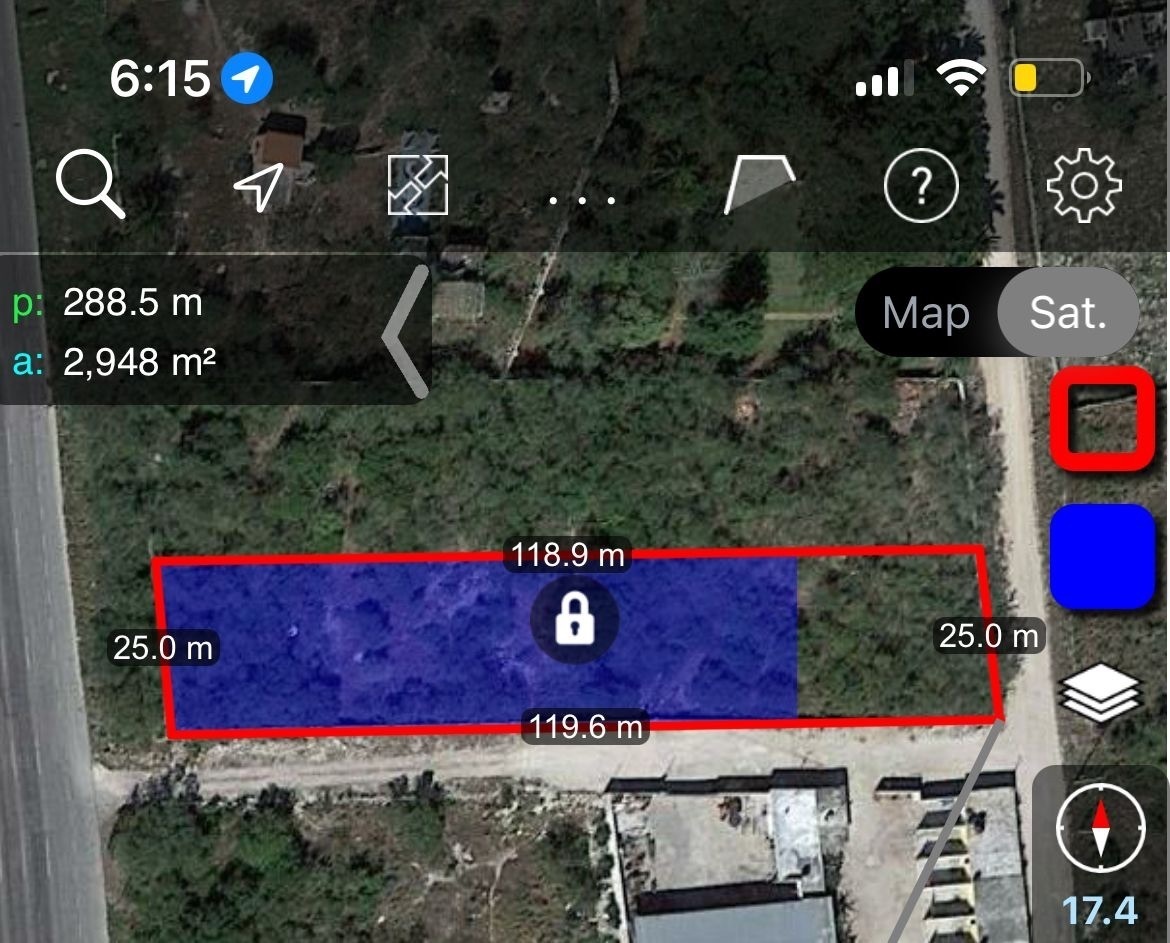Image resolution: width=1170 pixels, height=943 pixels.
Task: Collapse the perimeter and area panel
Action: coord(405,330)
